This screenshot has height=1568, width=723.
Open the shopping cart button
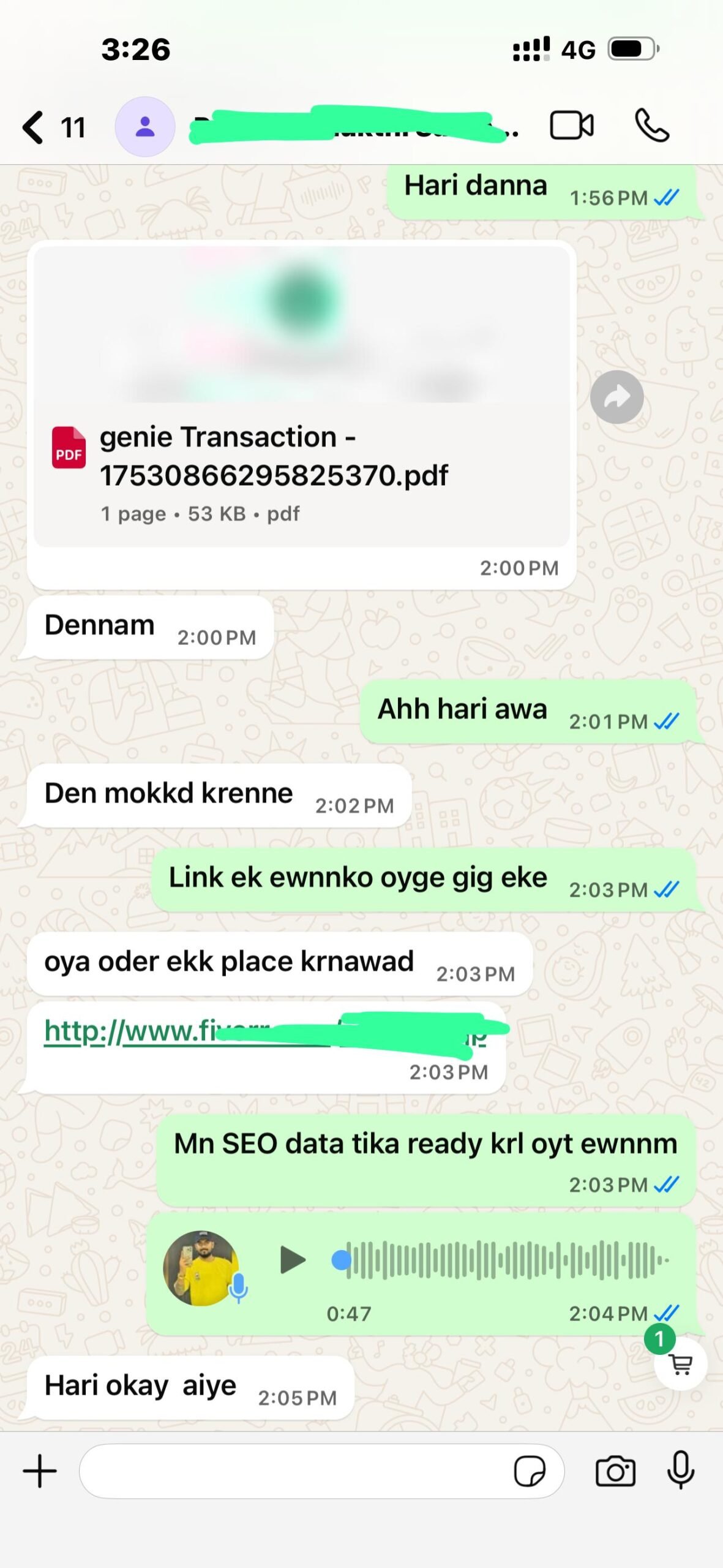681,1363
